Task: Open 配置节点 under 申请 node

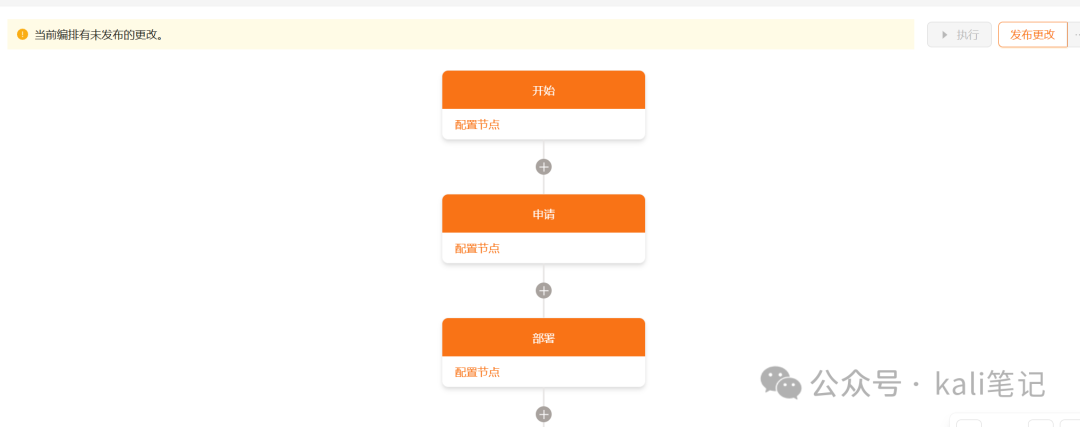Action: tap(477, 248)
